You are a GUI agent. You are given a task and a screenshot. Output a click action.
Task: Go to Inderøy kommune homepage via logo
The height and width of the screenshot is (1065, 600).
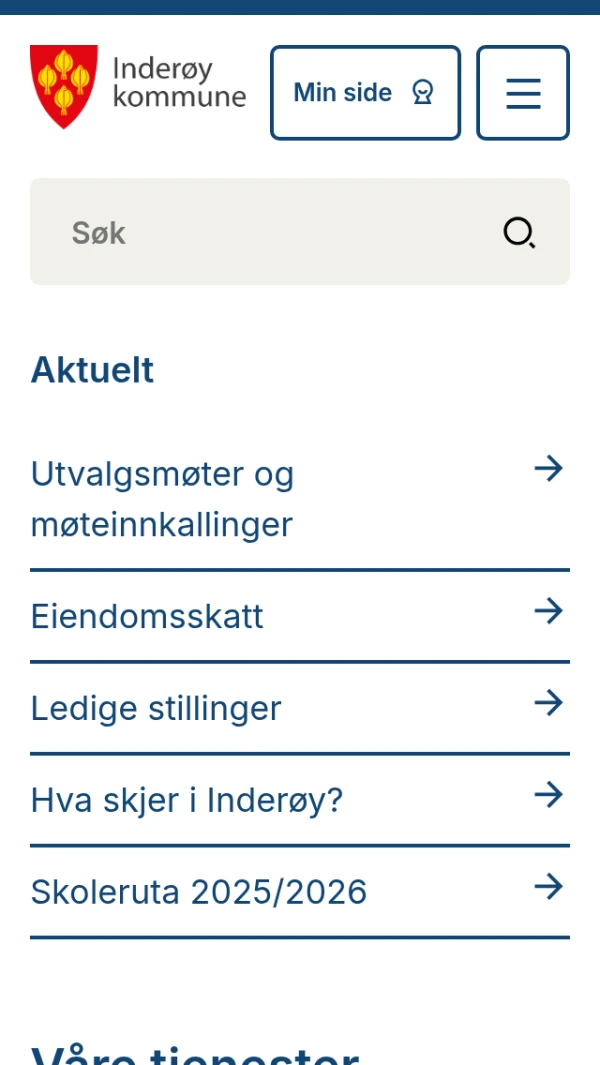(138, 86)
